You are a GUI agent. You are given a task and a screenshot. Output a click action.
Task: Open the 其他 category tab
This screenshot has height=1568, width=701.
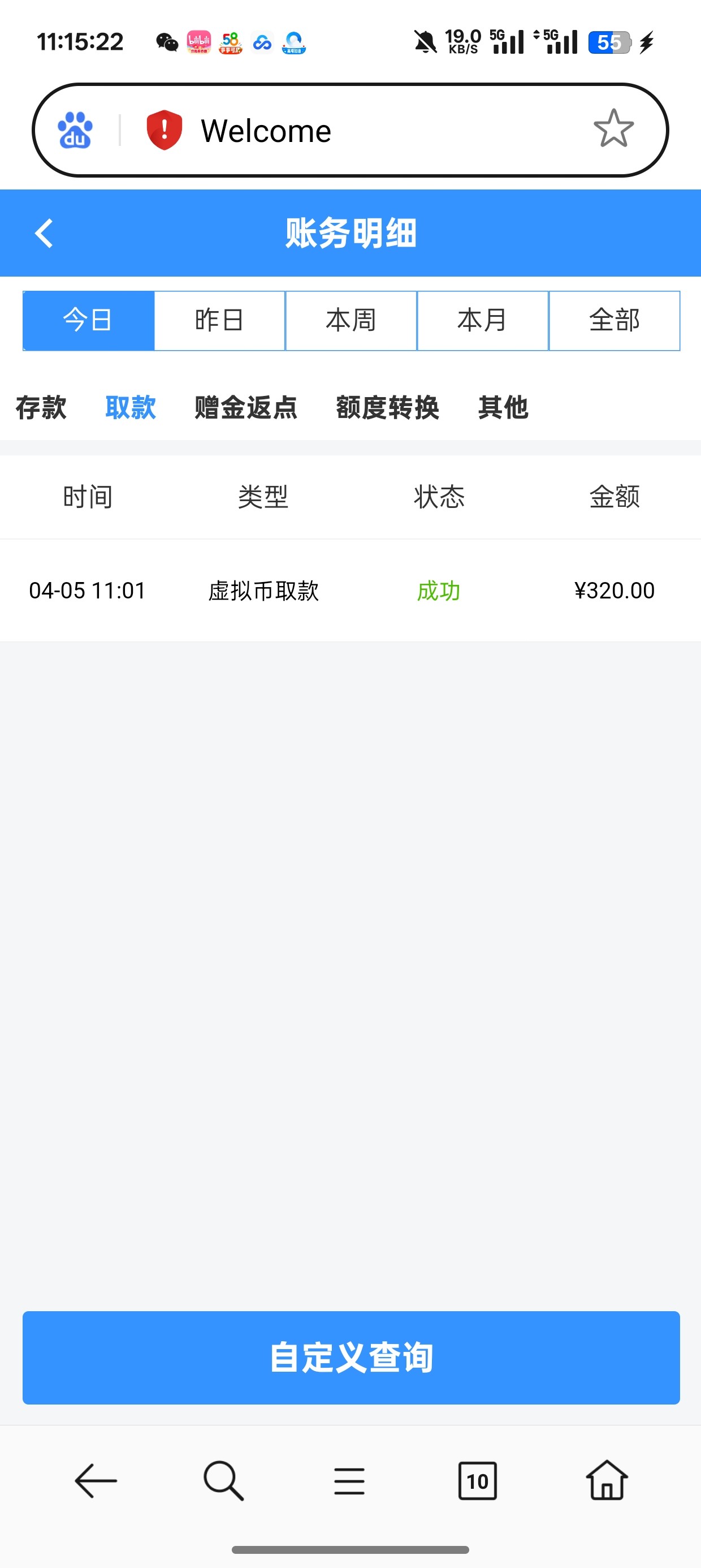pyautogui.click(x=503, y=407)
